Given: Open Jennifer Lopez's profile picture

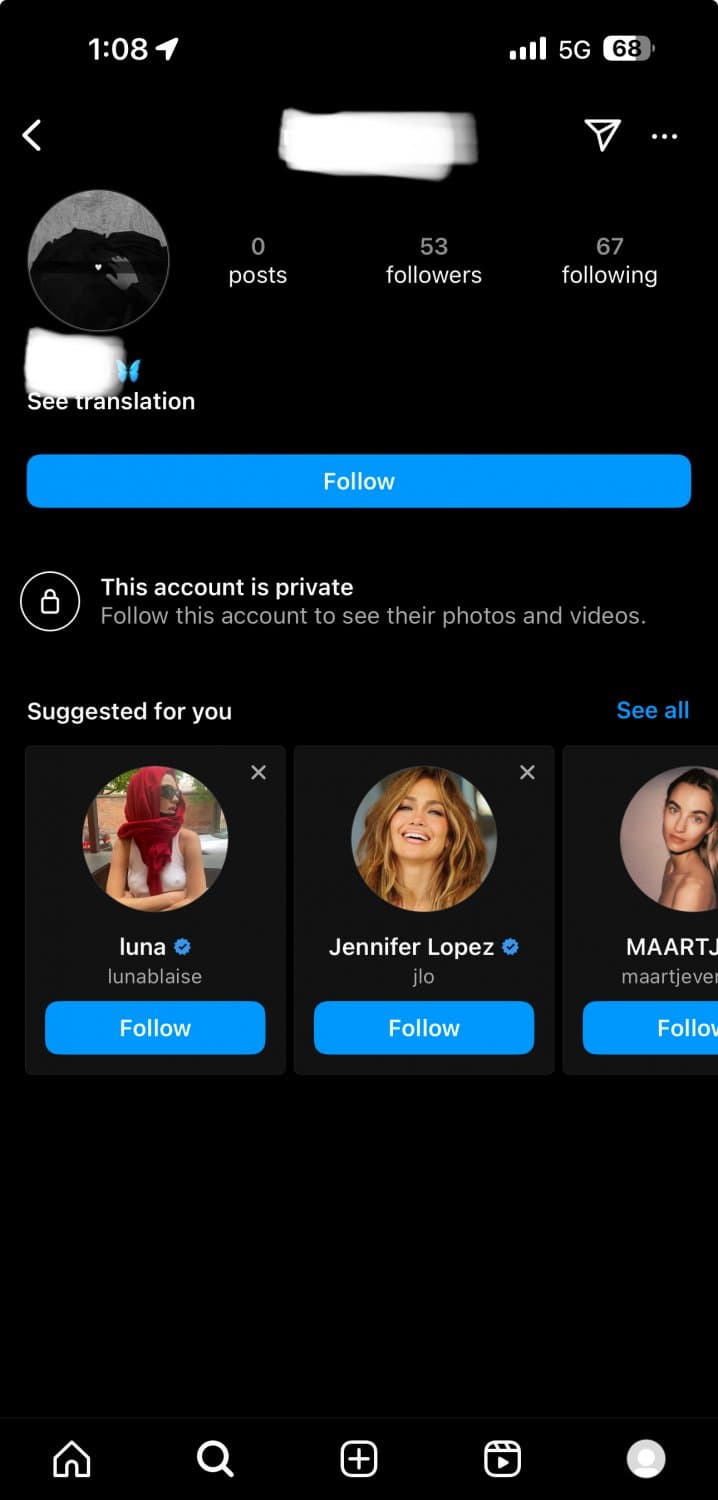Looking at the screenshot, I should (x=424, y=839).
